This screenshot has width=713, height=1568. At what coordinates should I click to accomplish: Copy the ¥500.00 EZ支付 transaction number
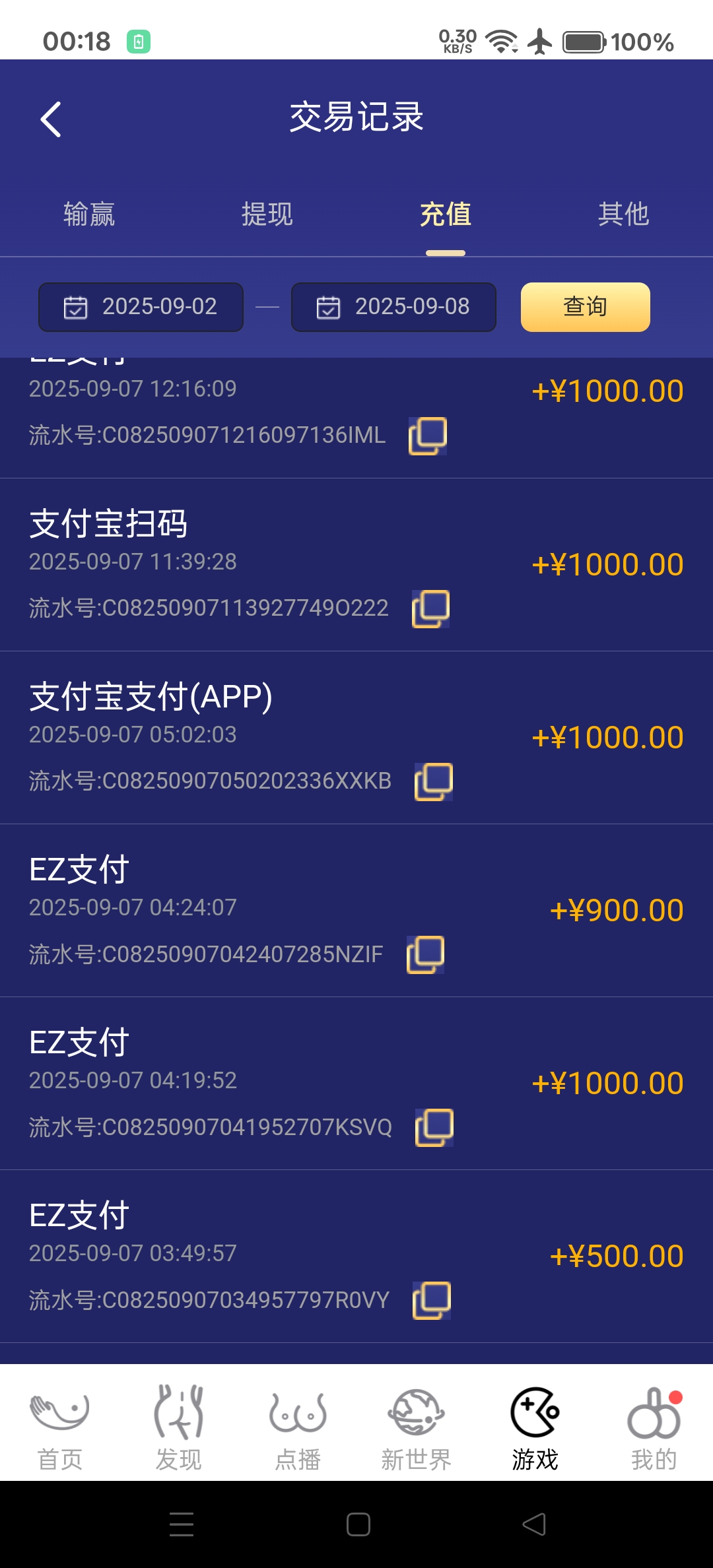431,1299
